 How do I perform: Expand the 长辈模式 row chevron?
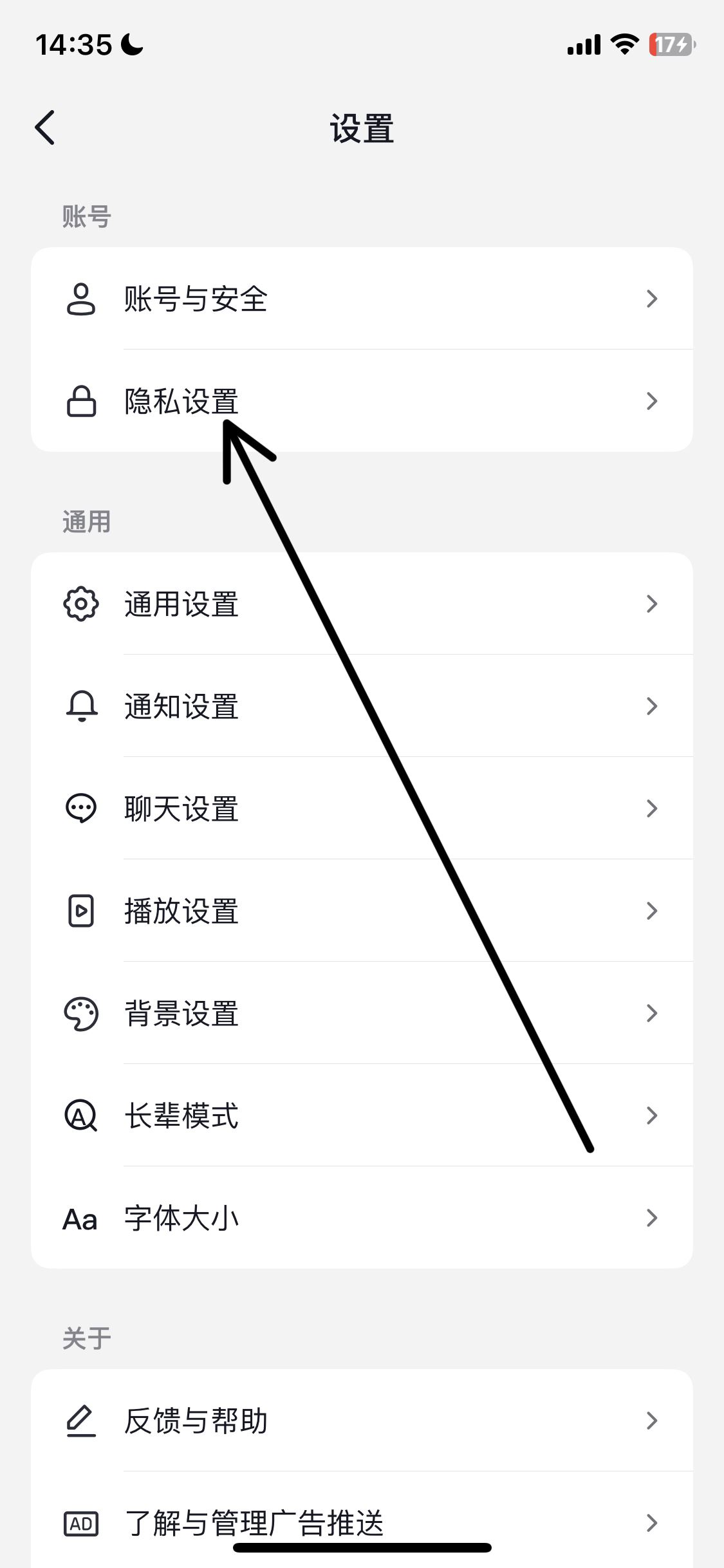coord(653,1115)
